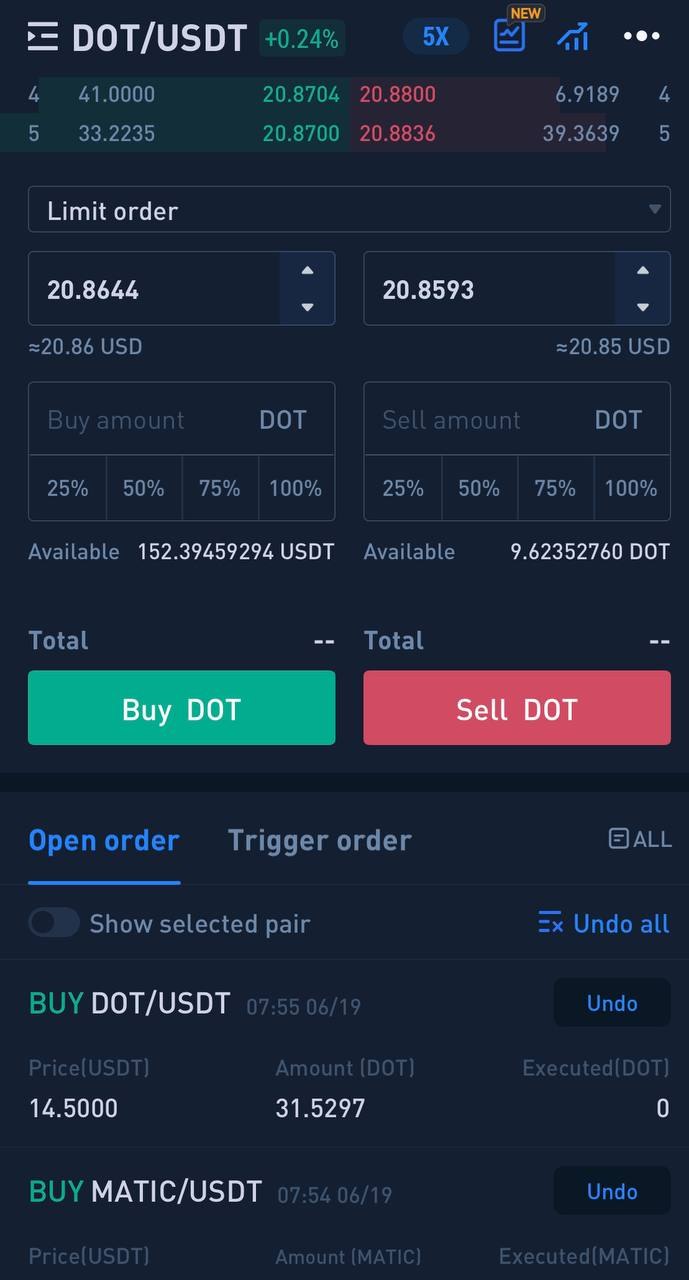Tap the 5X leverage badge
689x1280 pixels.
point(435,37)
